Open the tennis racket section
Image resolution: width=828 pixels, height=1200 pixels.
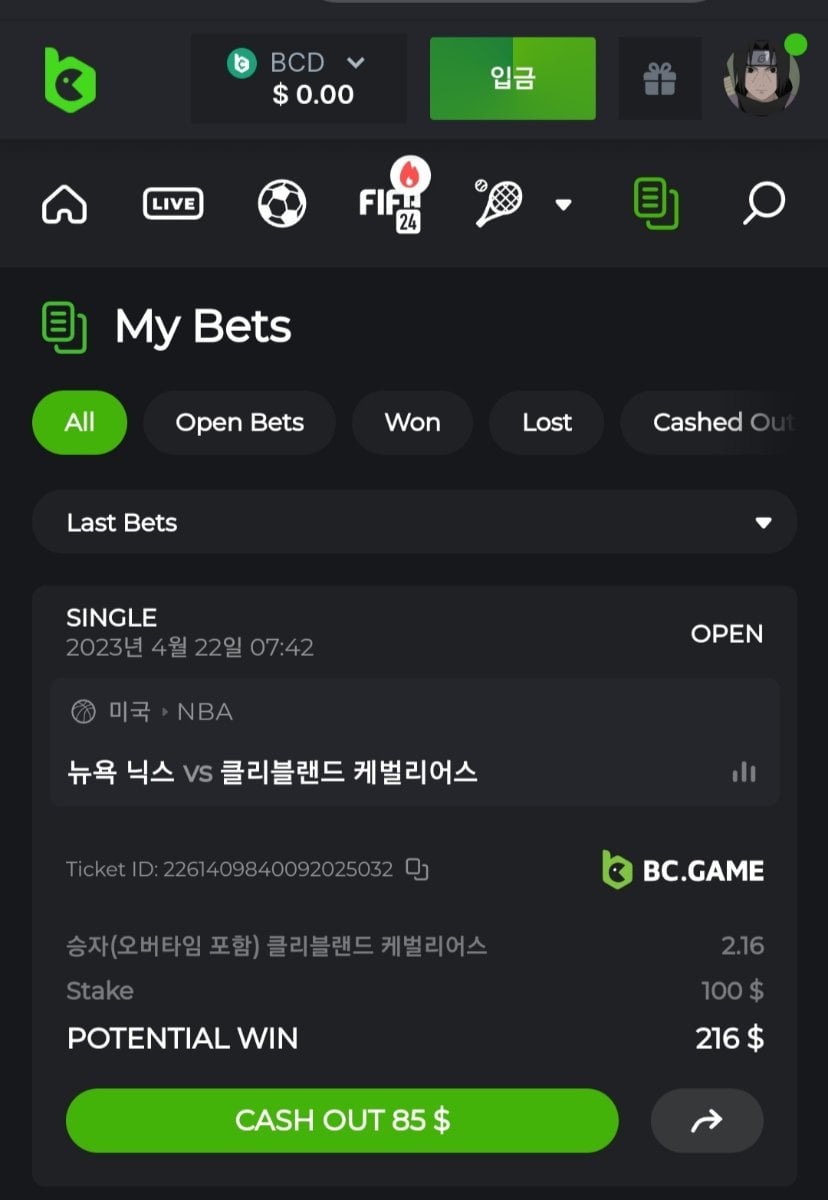(497, 204)
